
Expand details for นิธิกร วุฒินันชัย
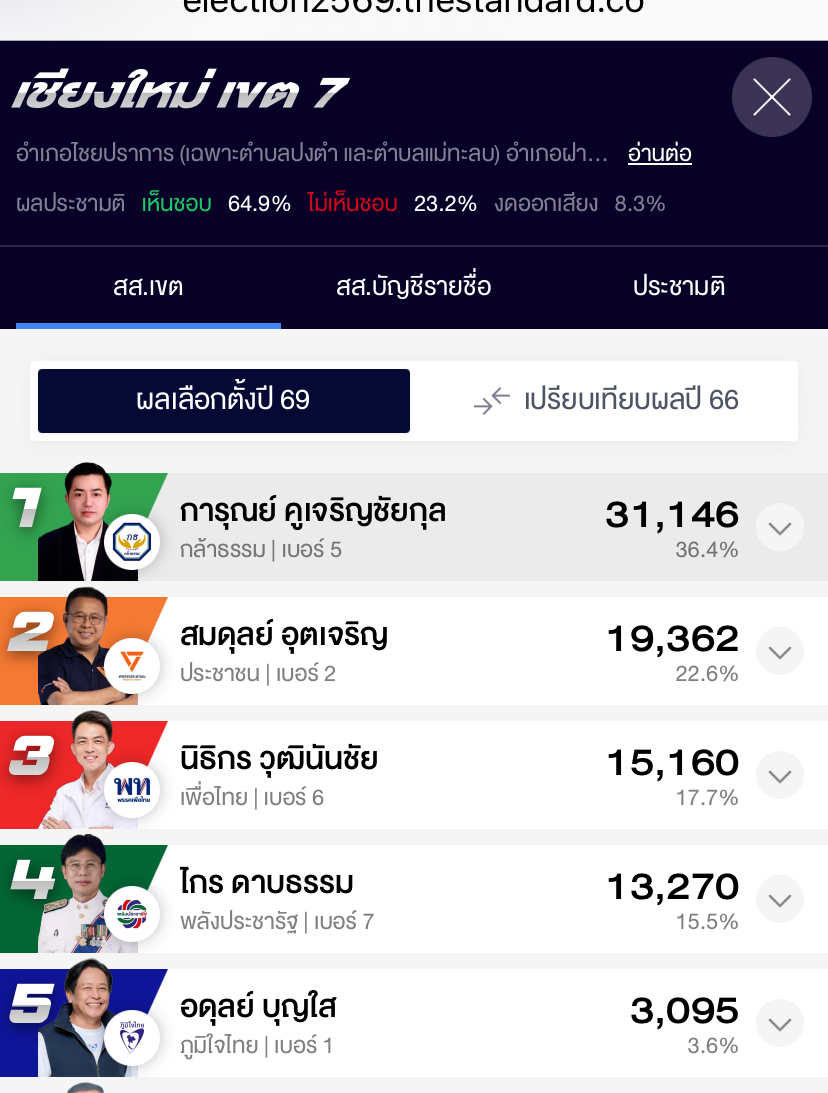(x=779, y=776)
